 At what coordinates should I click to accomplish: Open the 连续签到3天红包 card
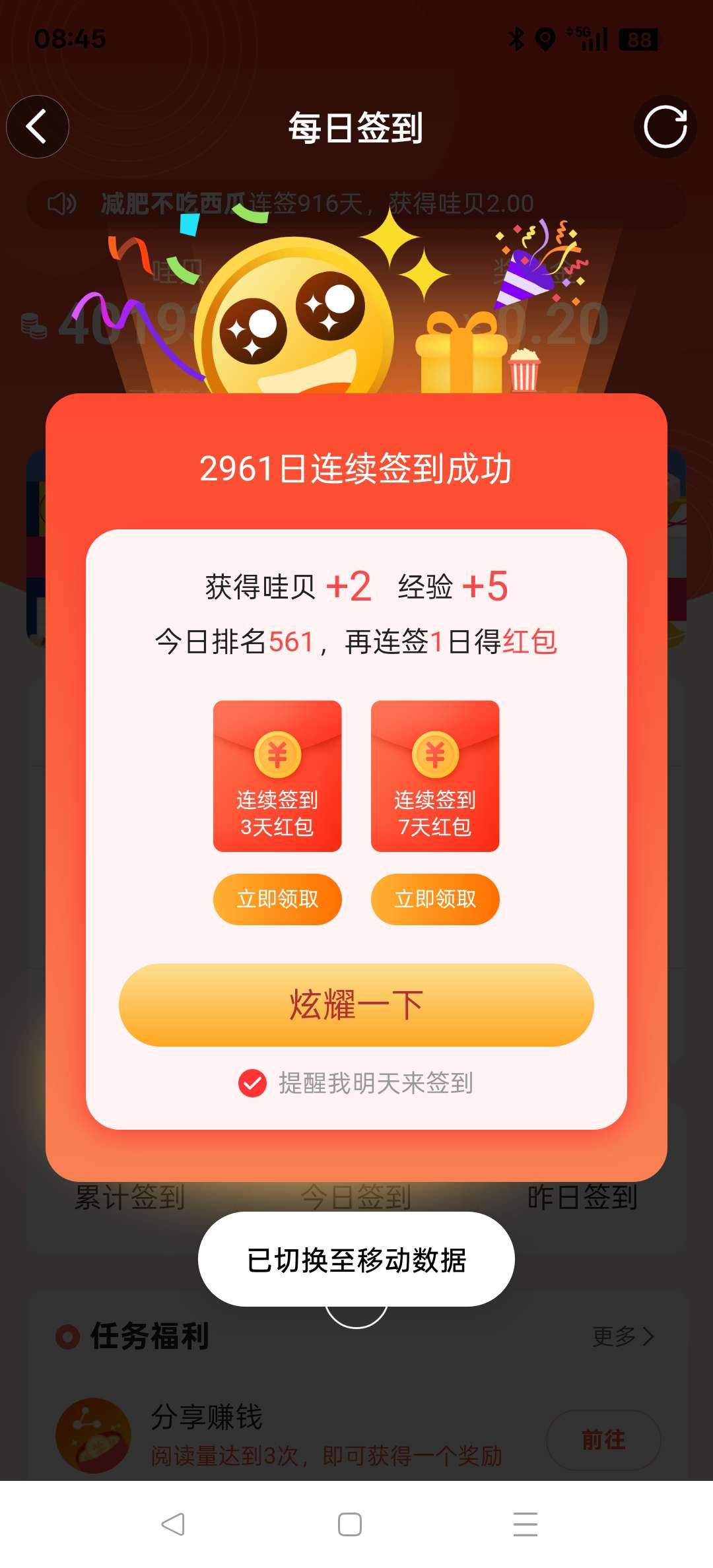[277, 776]
